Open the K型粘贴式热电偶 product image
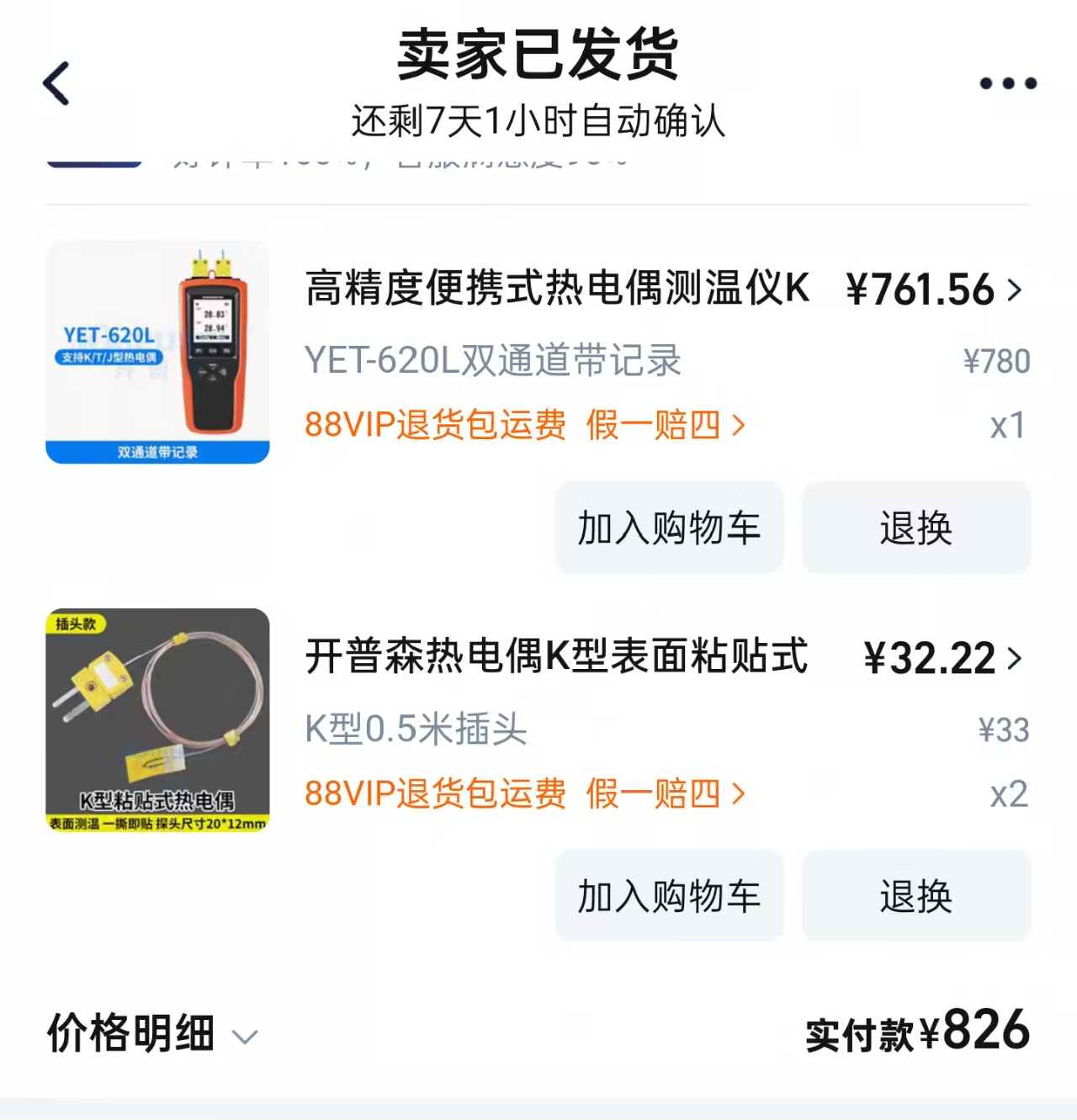This screenshot has height=1120, width=1077. point(157,720)
